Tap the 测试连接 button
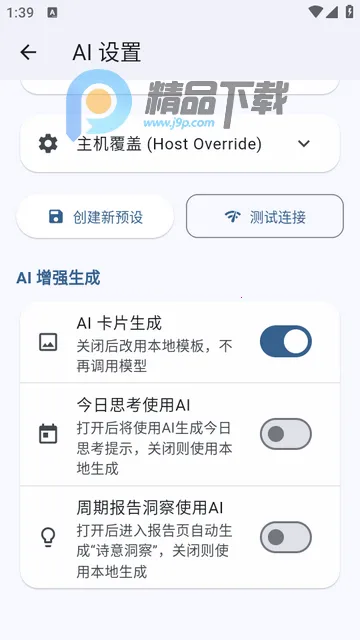 coord(265,216)
